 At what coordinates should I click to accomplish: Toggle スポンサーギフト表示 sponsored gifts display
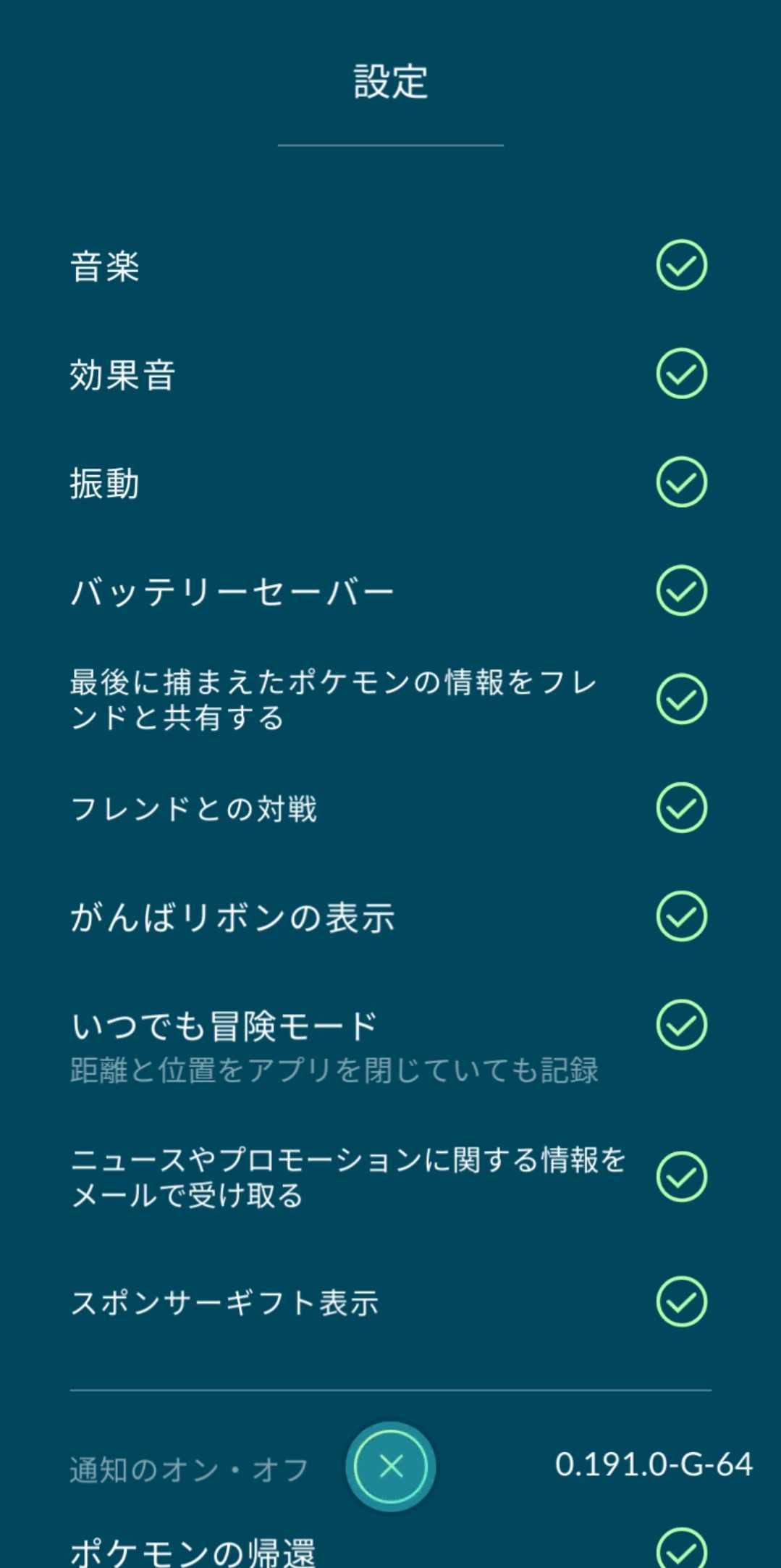(x=680, y=1301)
